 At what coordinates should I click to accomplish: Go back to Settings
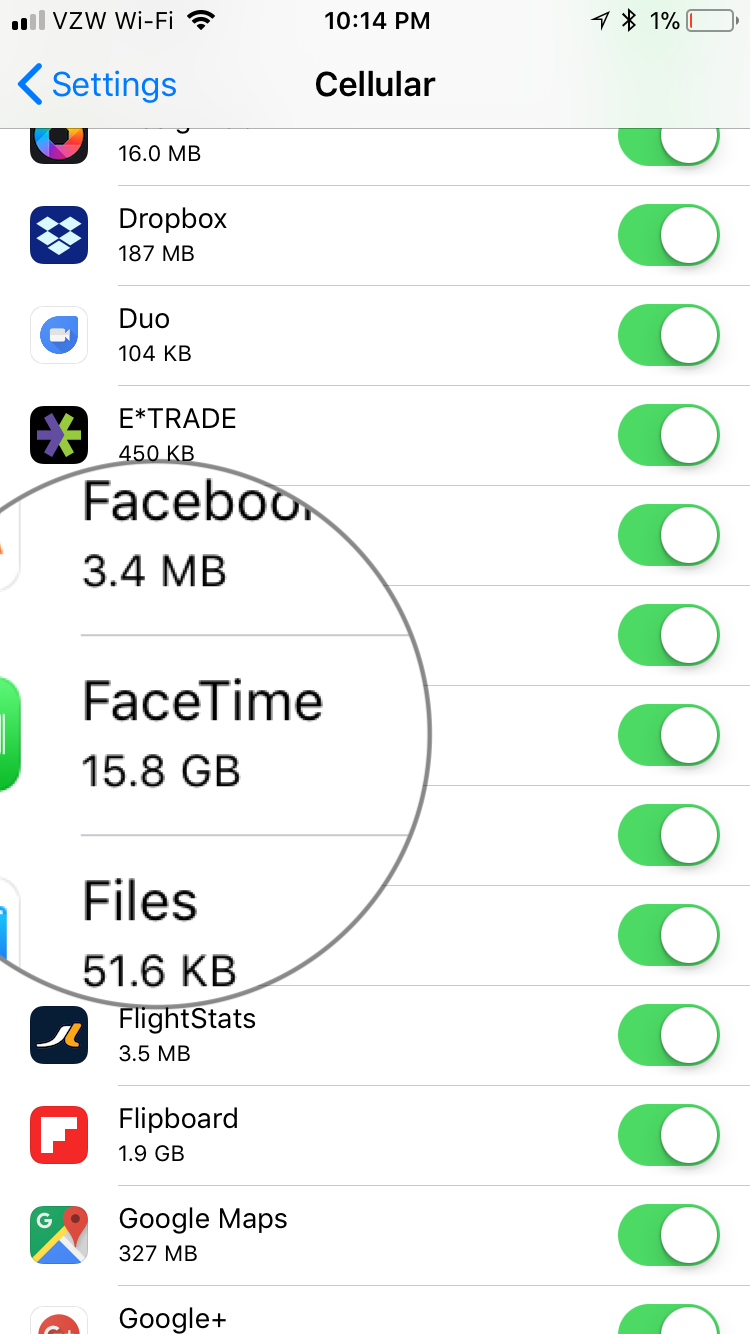click(98, 85)
